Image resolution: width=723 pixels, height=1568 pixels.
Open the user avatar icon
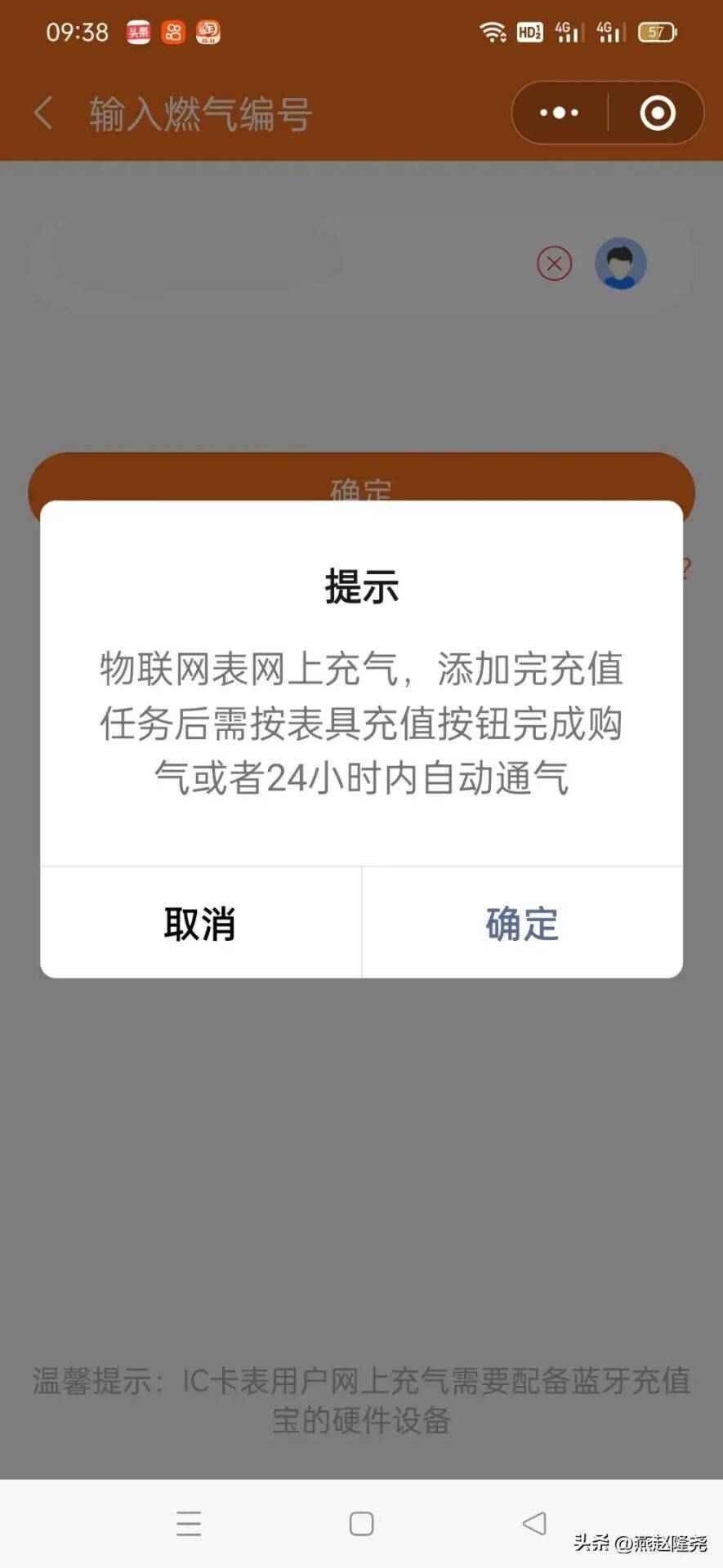click(620, 264)
